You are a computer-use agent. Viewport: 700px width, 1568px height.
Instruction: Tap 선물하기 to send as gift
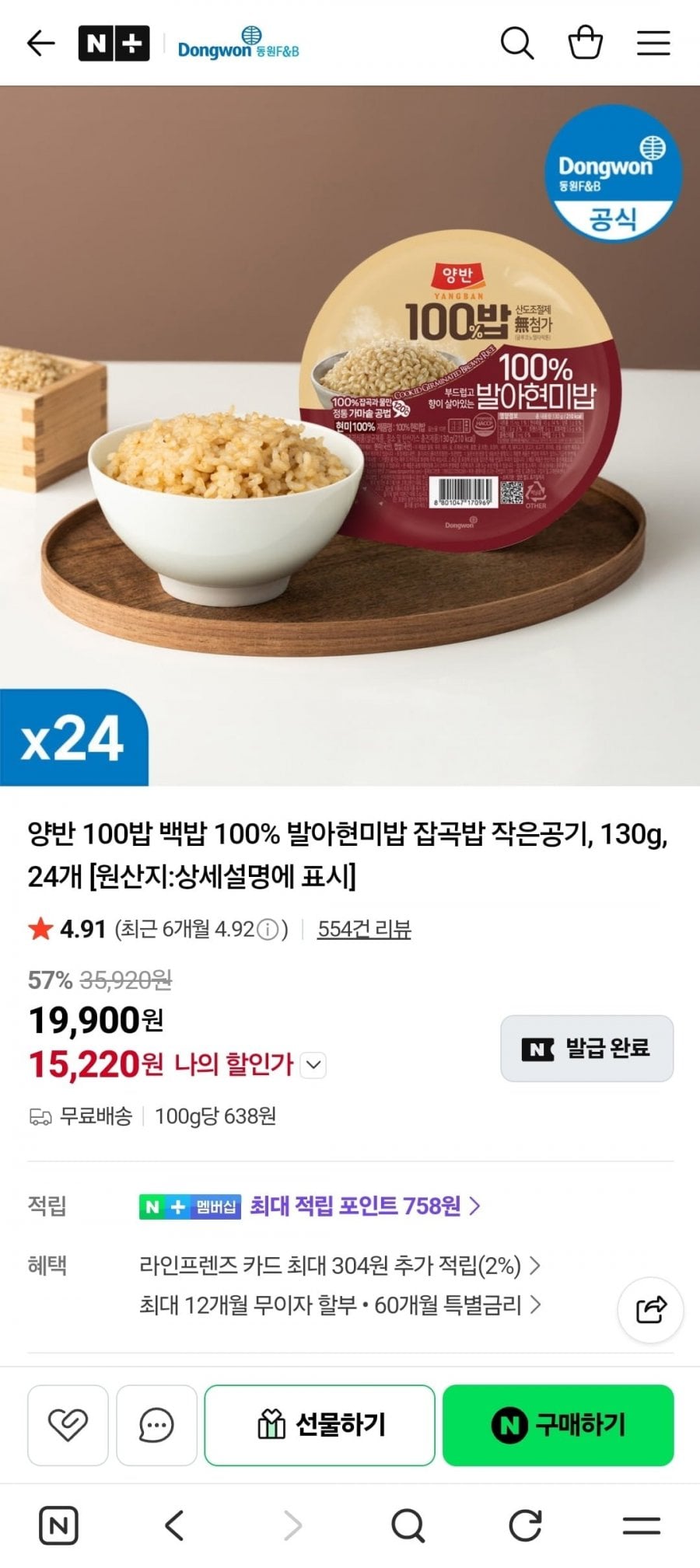(x=320, y=1425)
